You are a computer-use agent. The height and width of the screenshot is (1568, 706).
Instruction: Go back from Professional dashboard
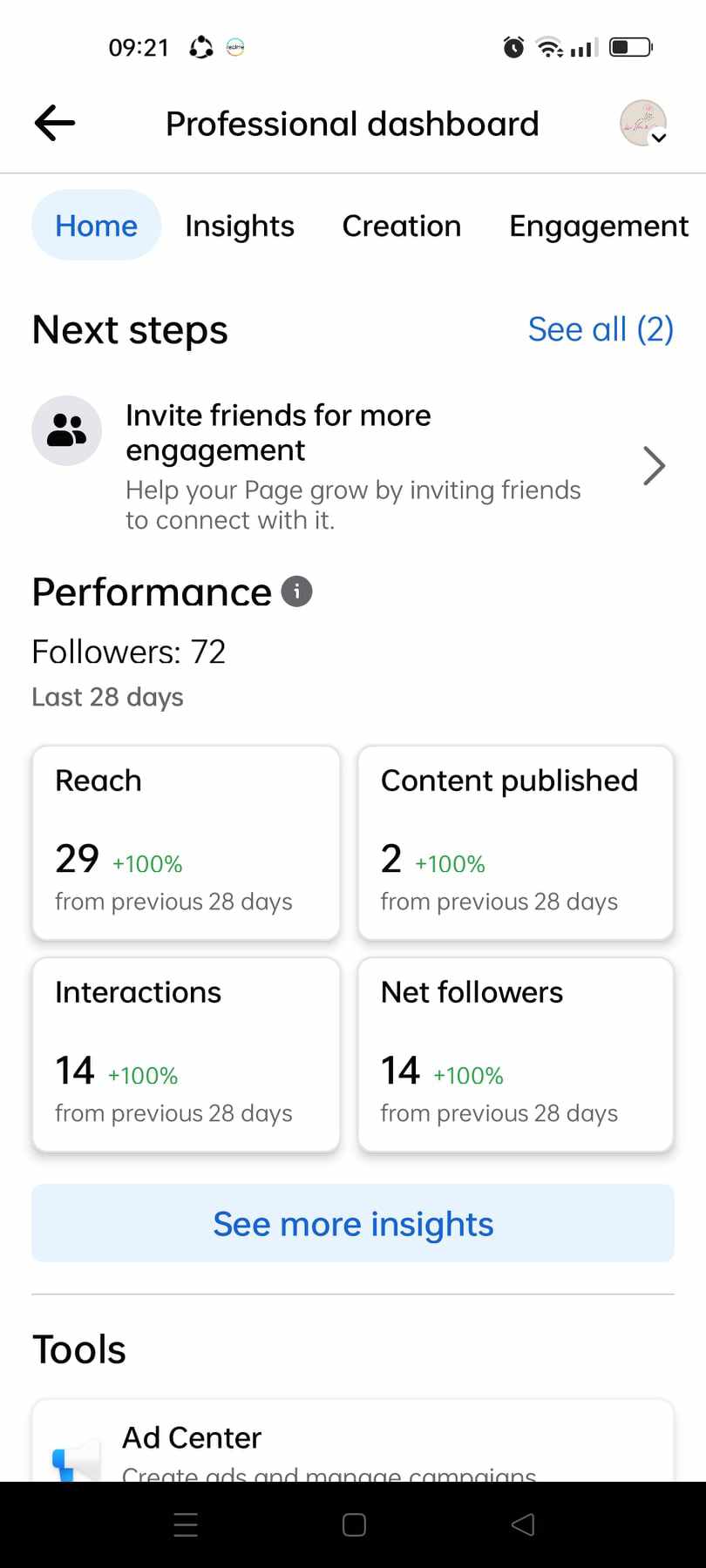[x=55, y=124]
